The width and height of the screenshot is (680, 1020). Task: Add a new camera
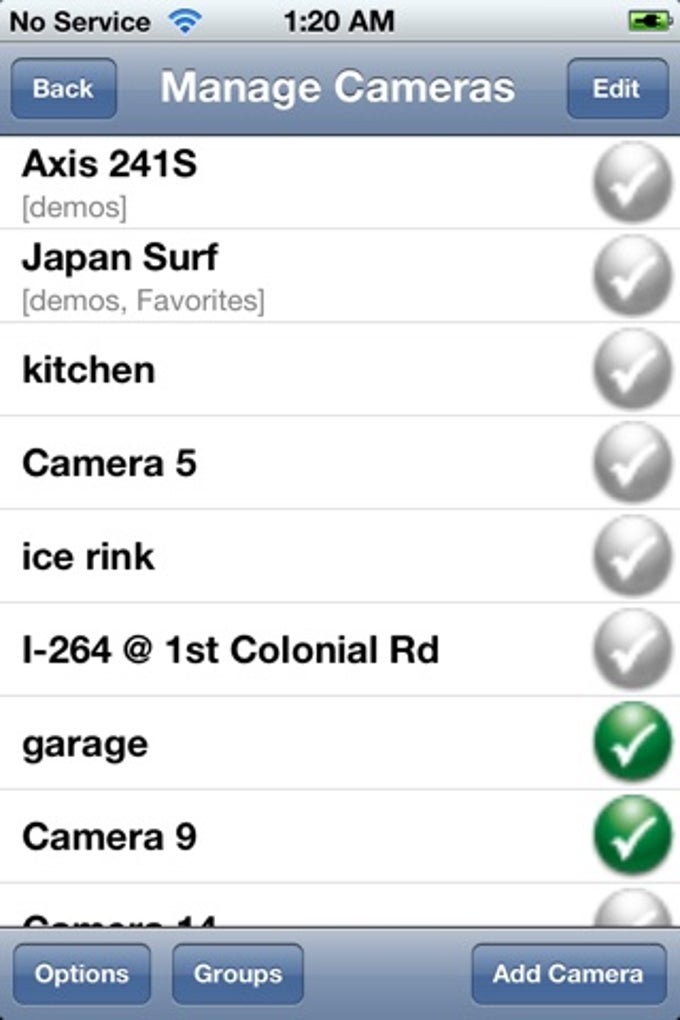(x=568, y=973)
